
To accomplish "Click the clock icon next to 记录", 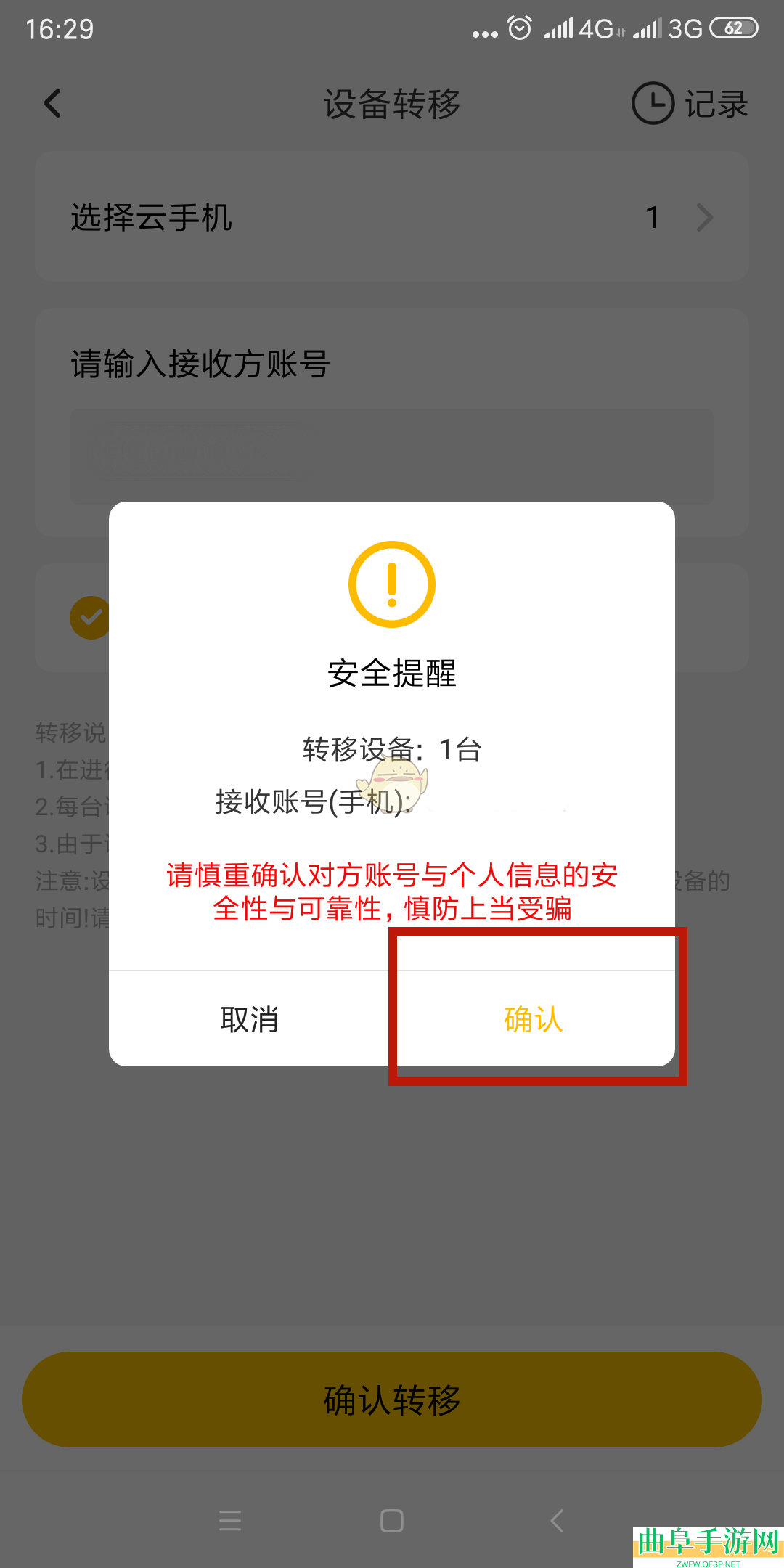I will [x=652, y=103].
